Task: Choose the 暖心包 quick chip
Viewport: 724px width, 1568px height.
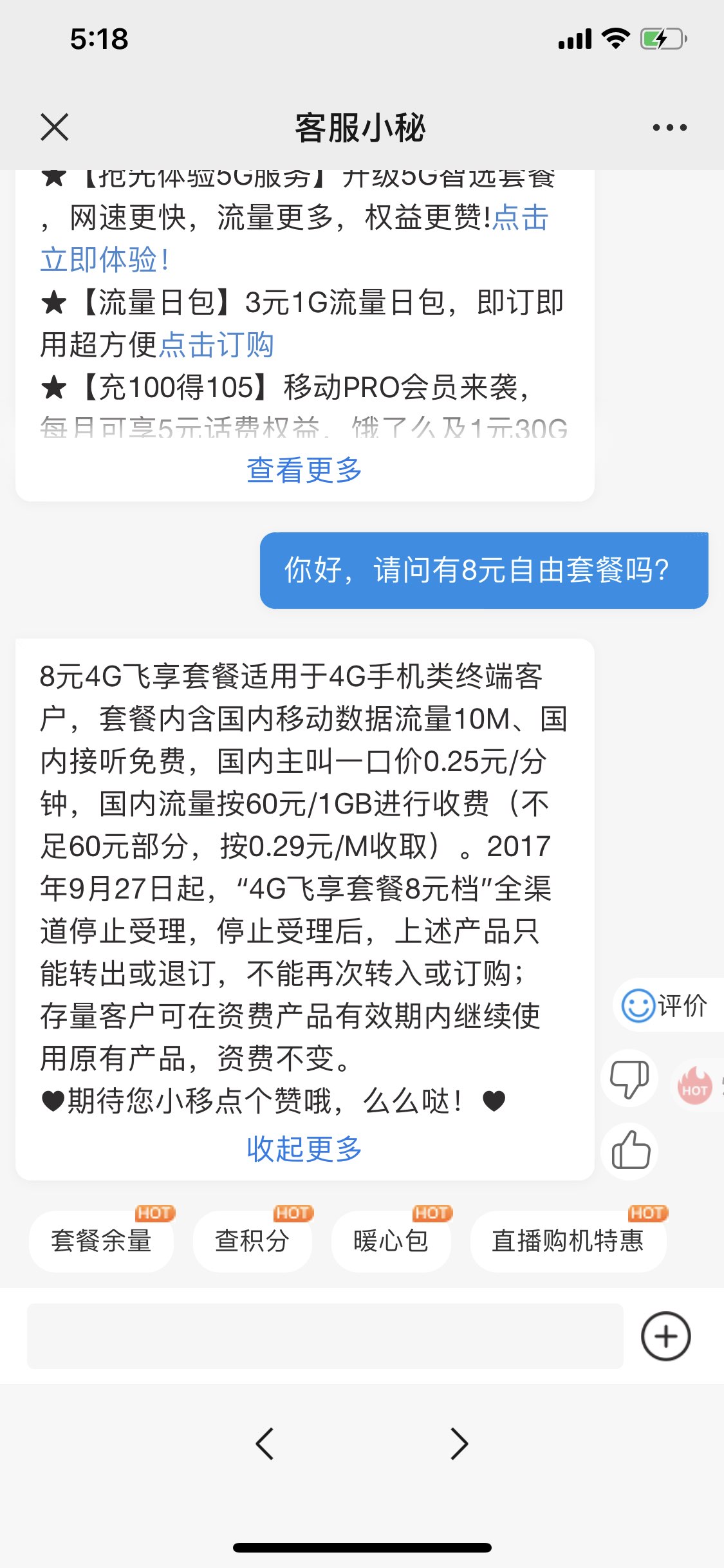Action: 391,1240
